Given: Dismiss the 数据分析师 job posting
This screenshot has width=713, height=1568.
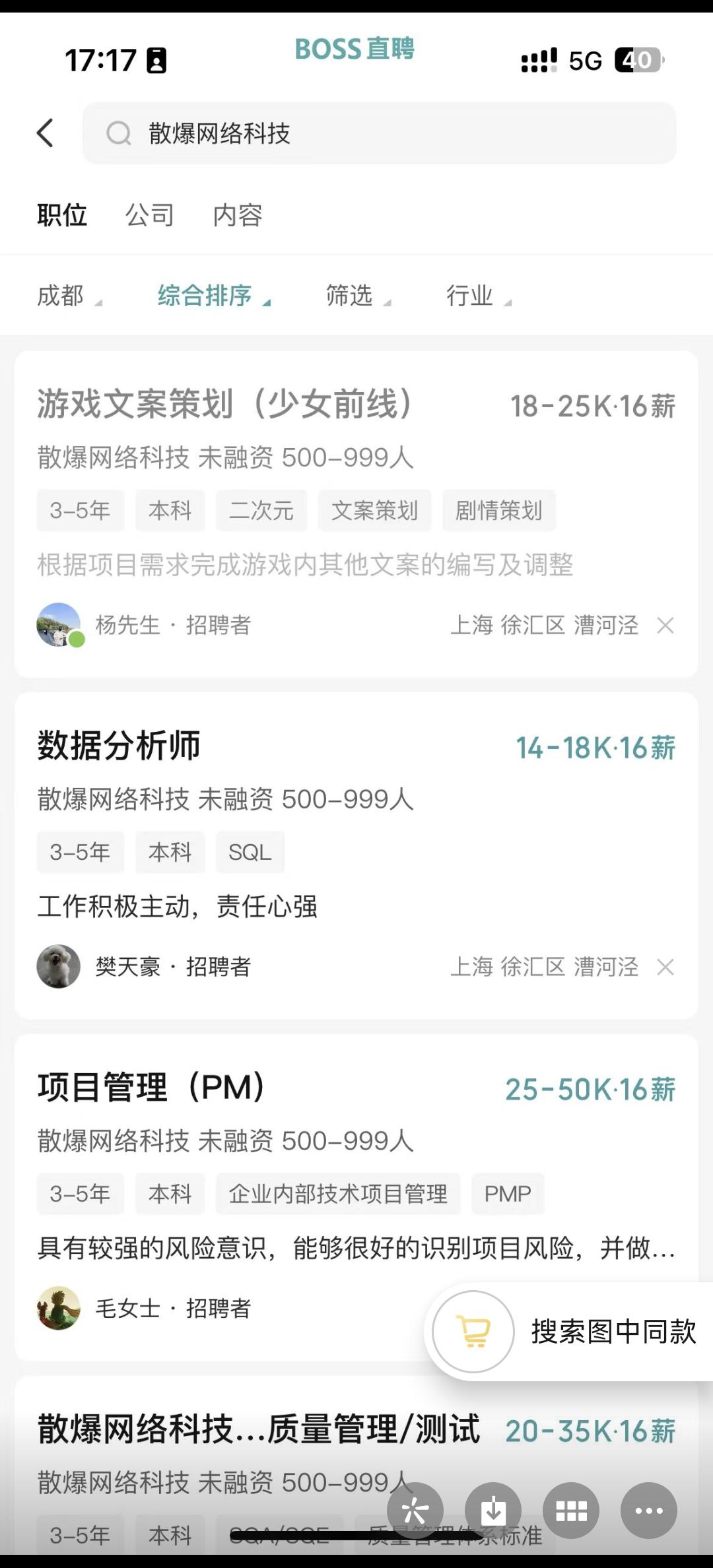Looking at the screenshot, I should pos(665,967).
